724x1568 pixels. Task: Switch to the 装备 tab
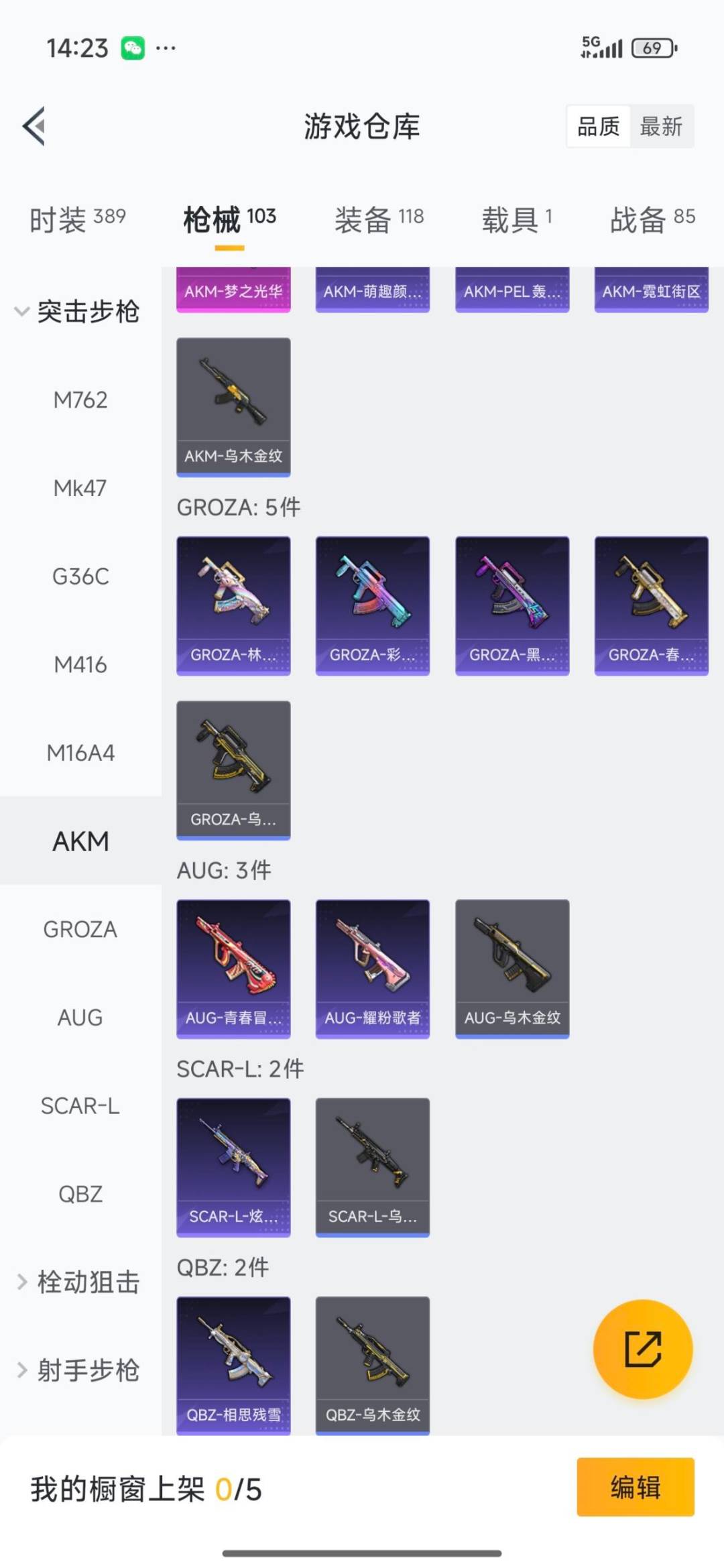click(379, 219)
